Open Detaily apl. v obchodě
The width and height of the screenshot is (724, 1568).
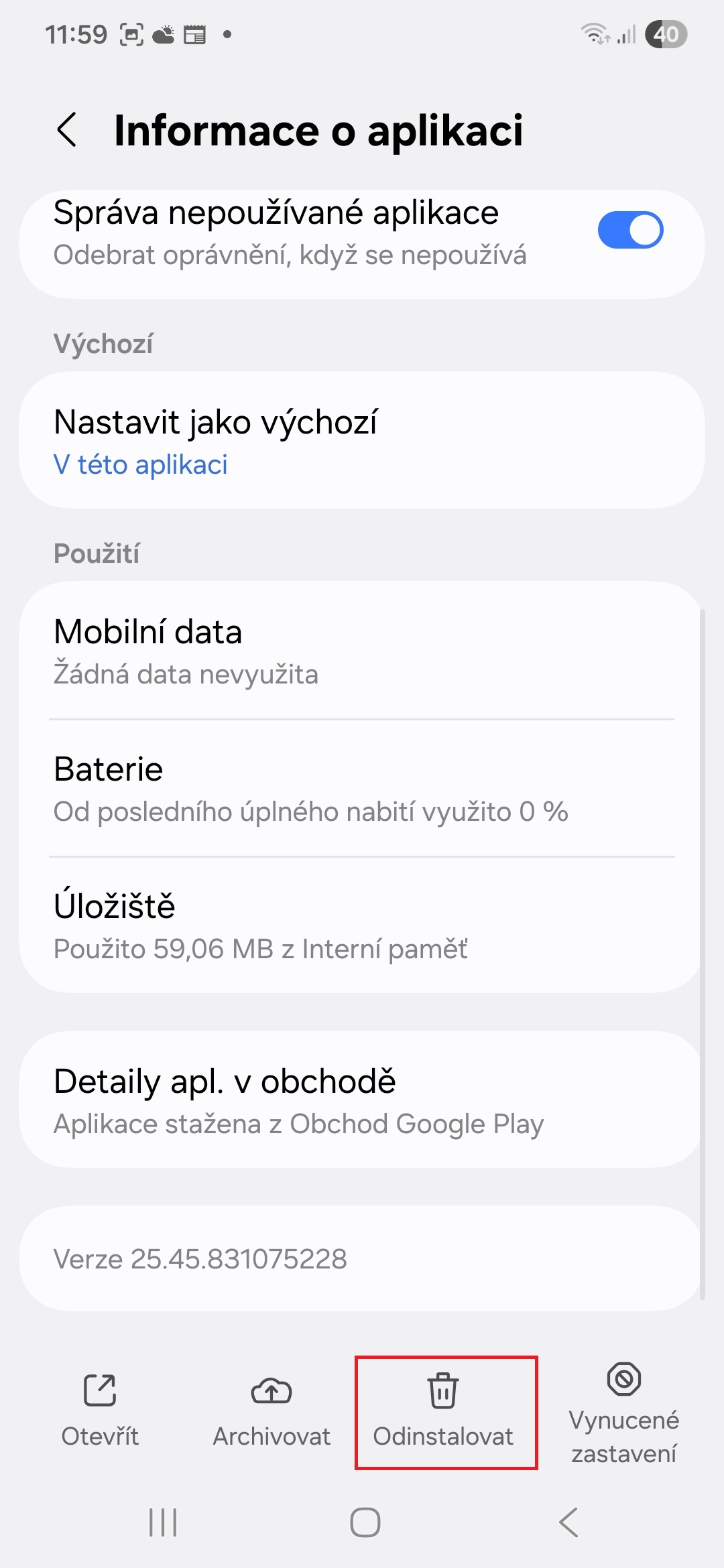click(x=362, y=1100)
